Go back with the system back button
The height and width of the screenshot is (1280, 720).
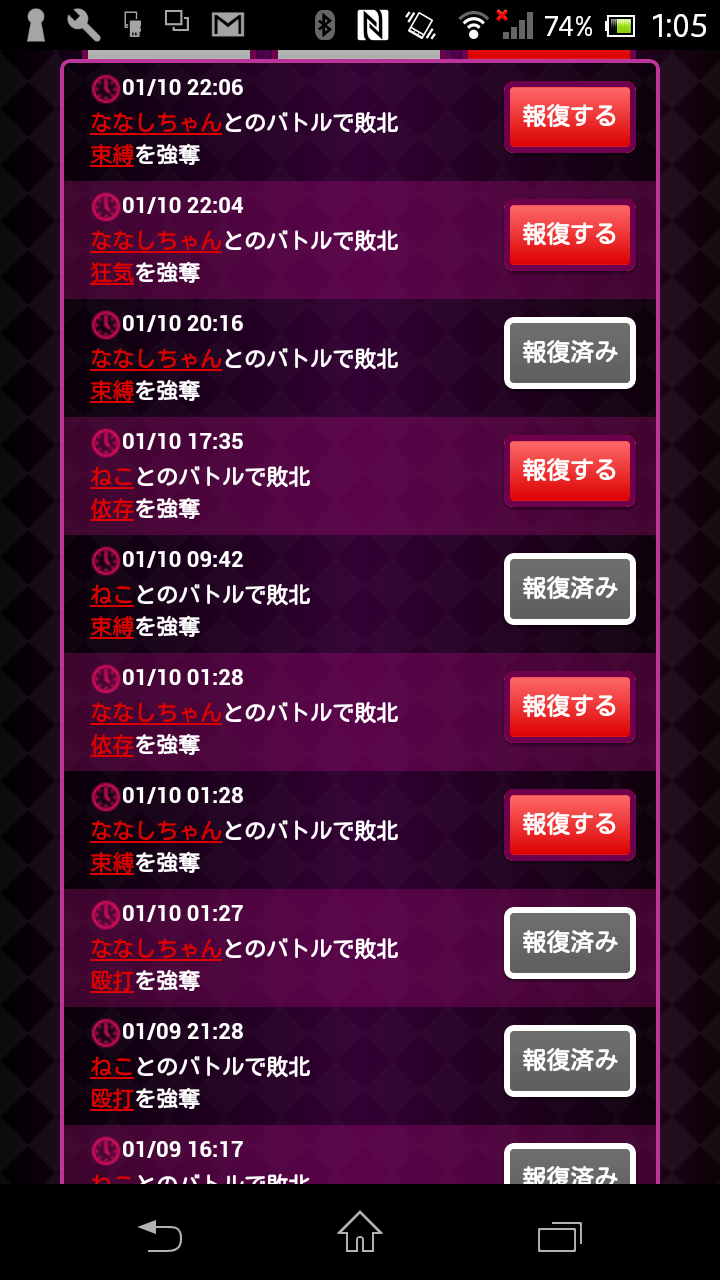pos(160,1236)
